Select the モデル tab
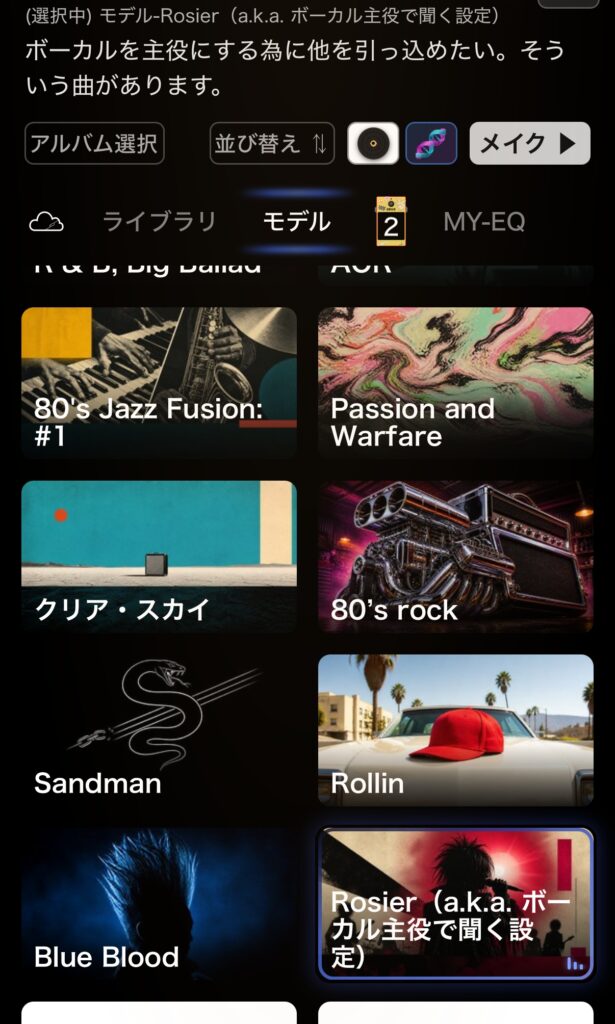The image size is (615, 1024). point(296,222)
